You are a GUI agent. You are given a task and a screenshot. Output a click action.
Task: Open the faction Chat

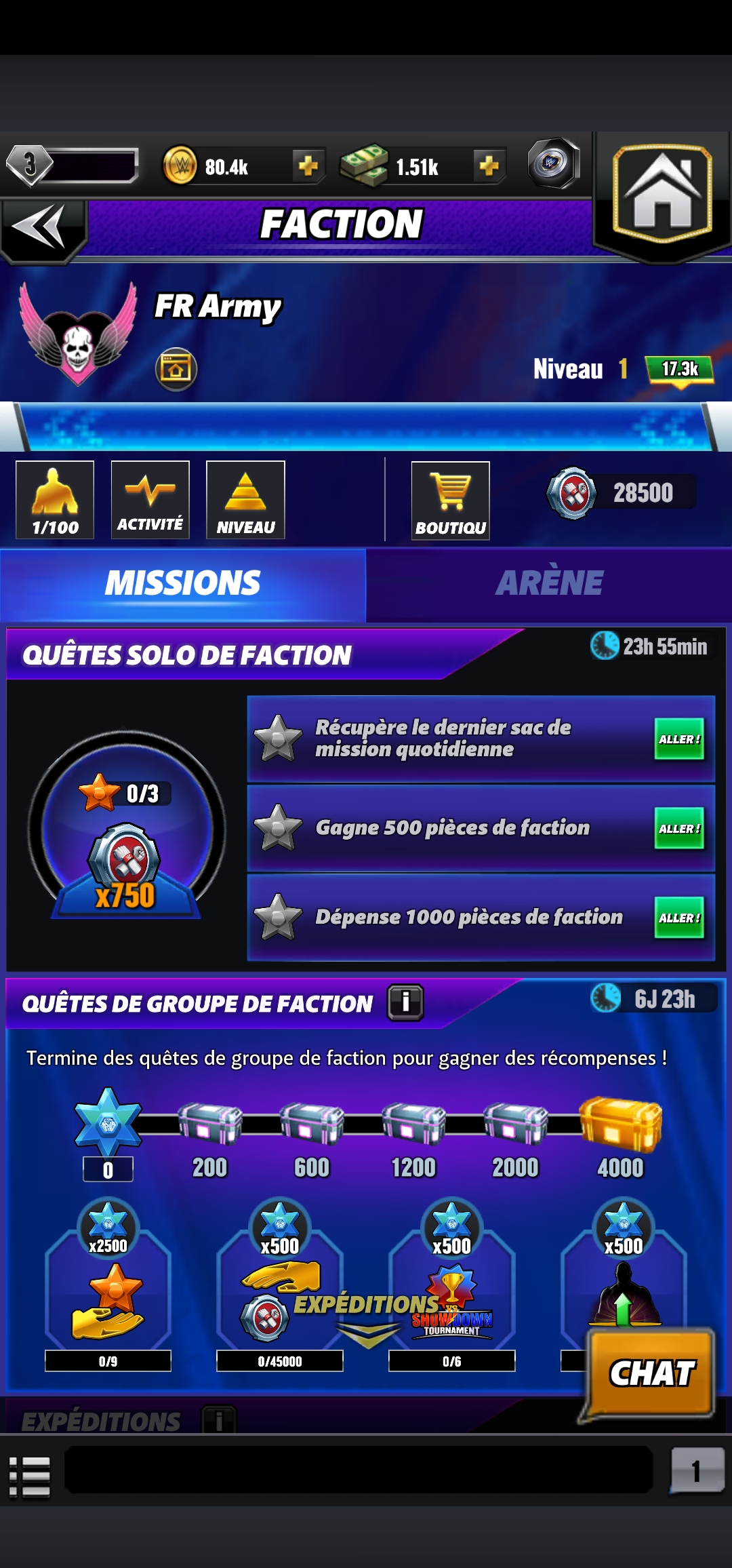(x=651, y=1373)
